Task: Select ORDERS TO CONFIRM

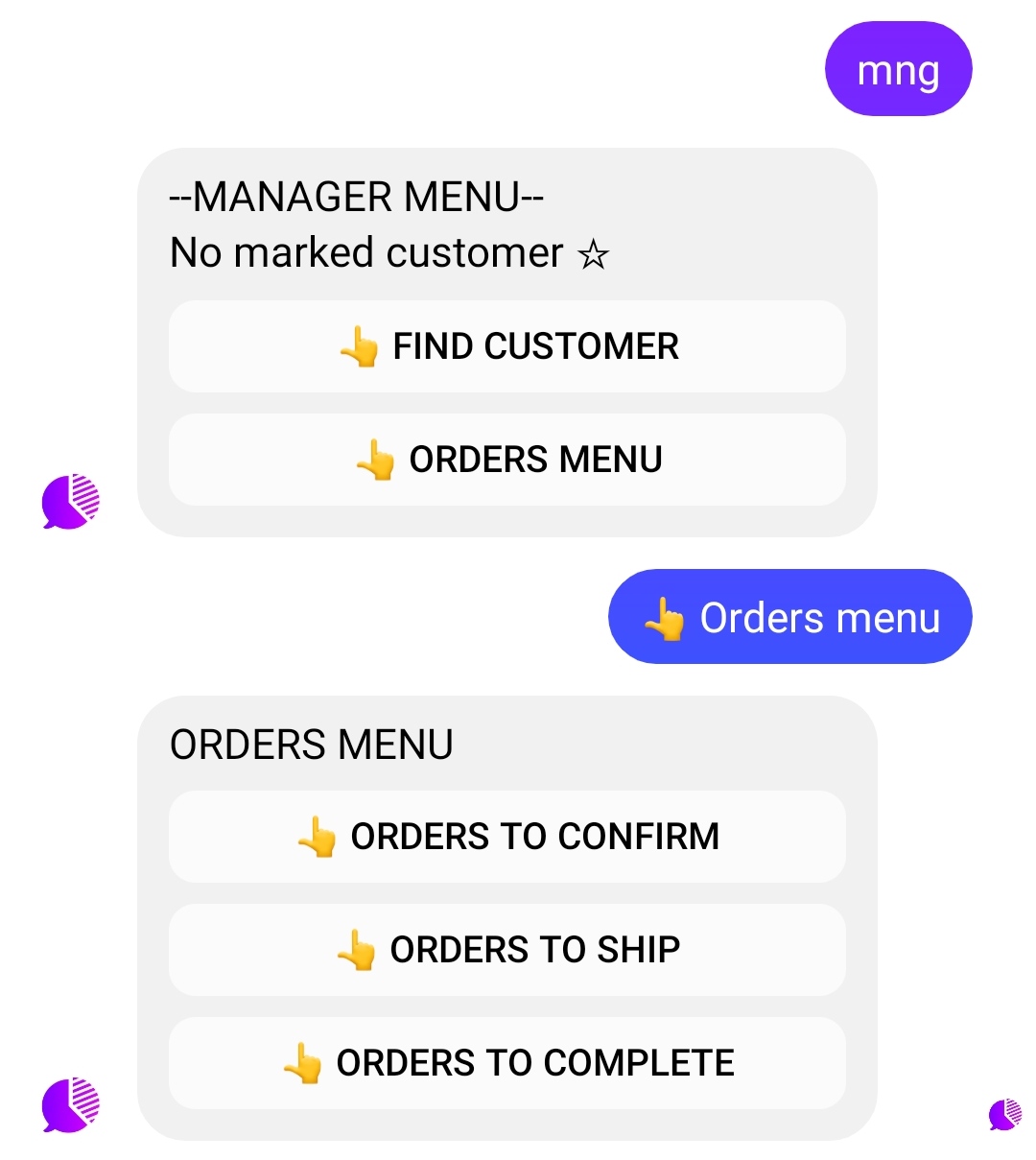Action: click(507, 837)
